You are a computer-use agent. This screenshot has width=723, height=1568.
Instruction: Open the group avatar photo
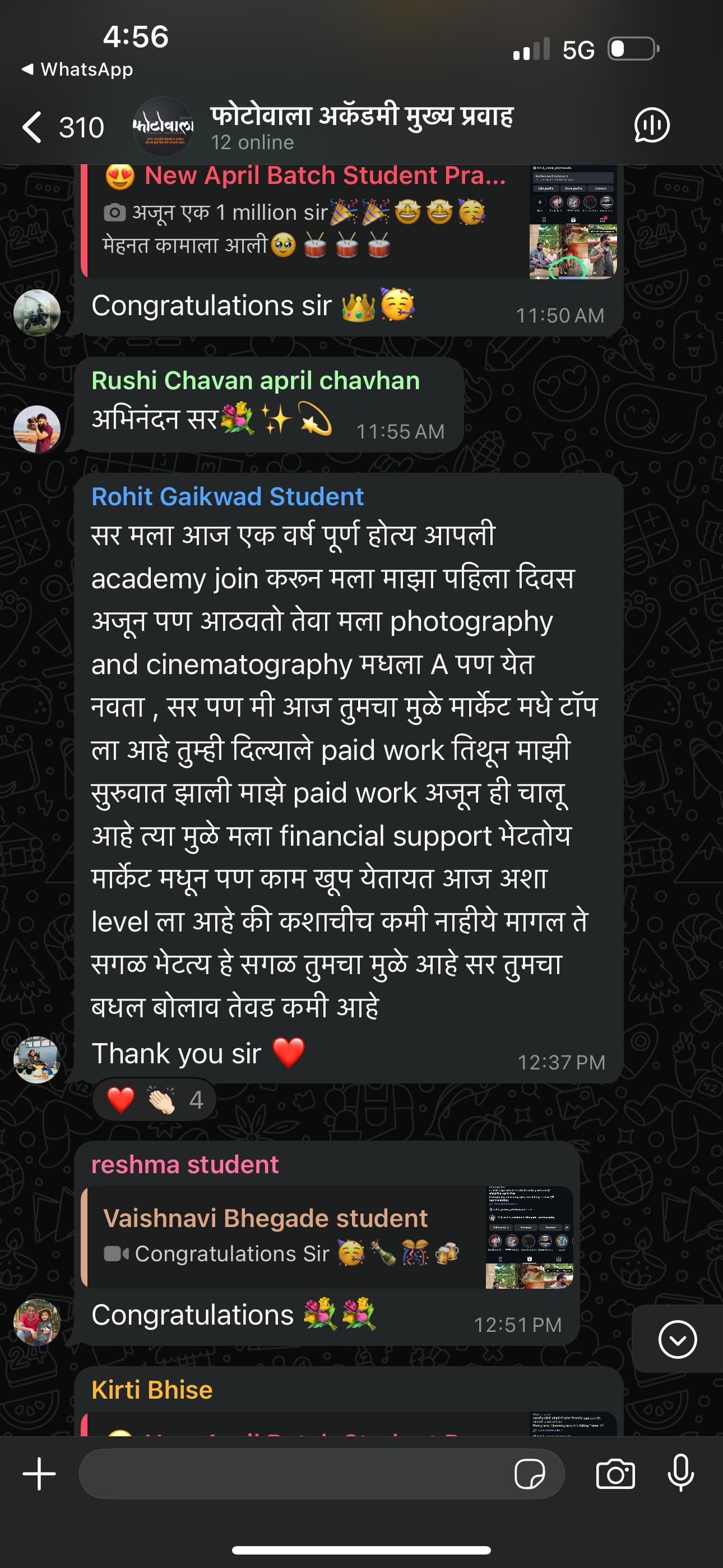tap(163, 126)
